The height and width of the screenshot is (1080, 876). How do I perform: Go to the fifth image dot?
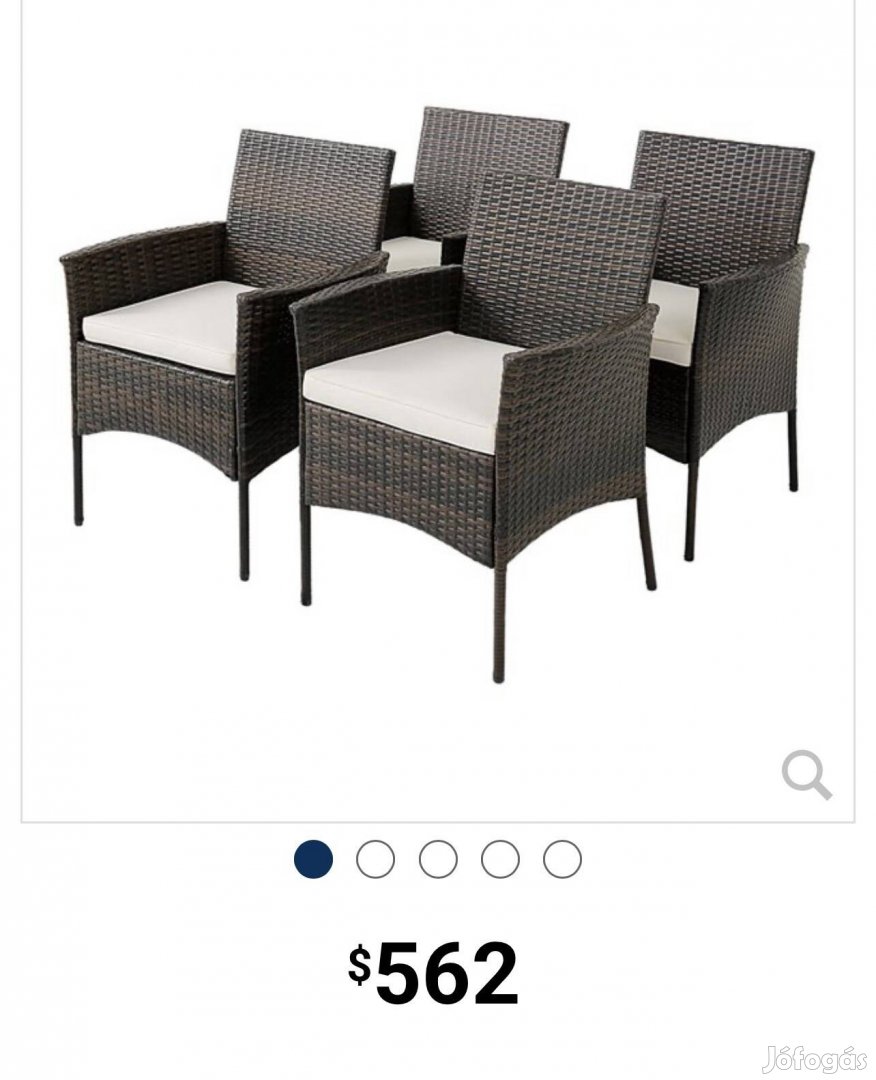click(562, 859)
